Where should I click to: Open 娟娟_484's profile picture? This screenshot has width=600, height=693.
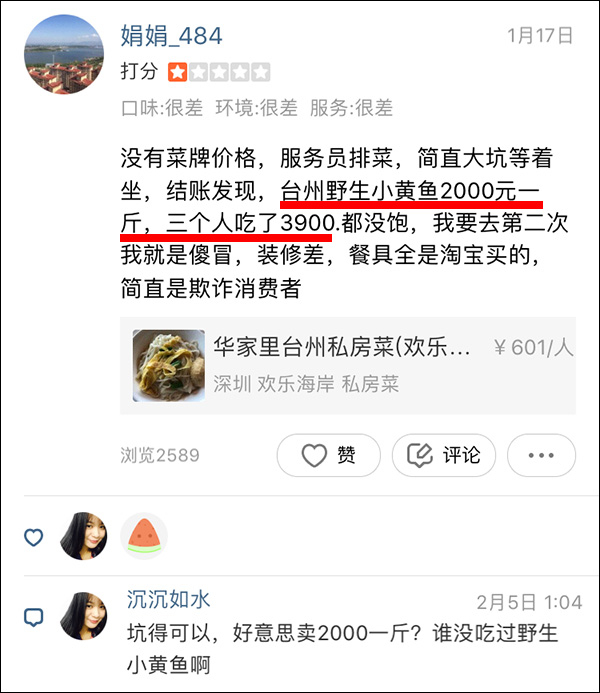coord(64,56)
